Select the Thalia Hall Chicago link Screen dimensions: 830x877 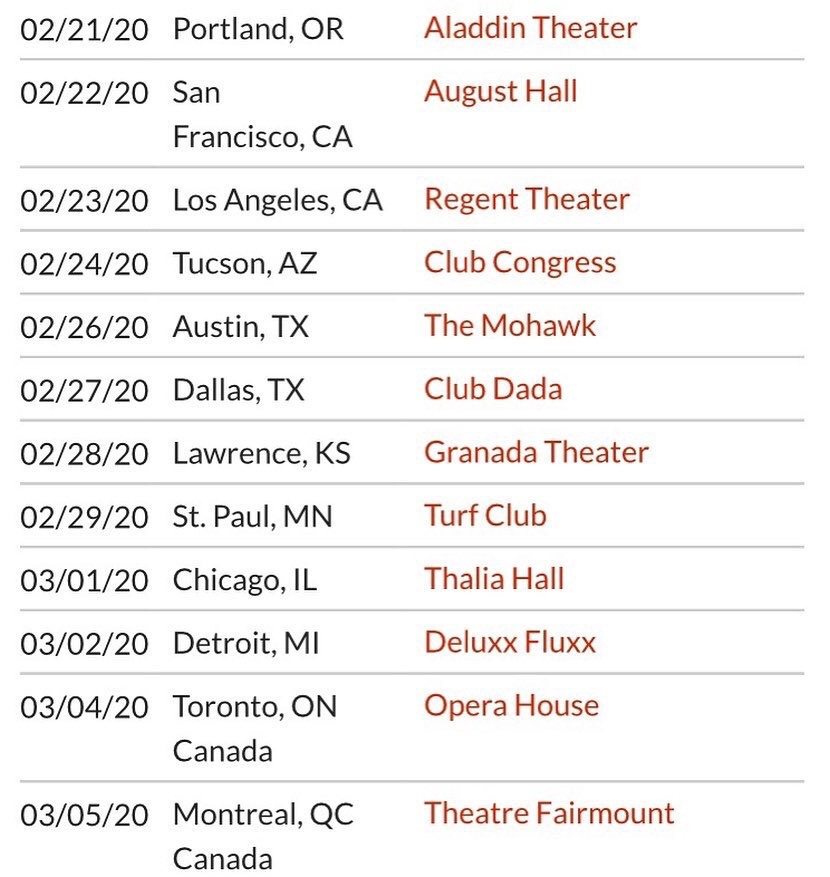click(x=494, y=579)
